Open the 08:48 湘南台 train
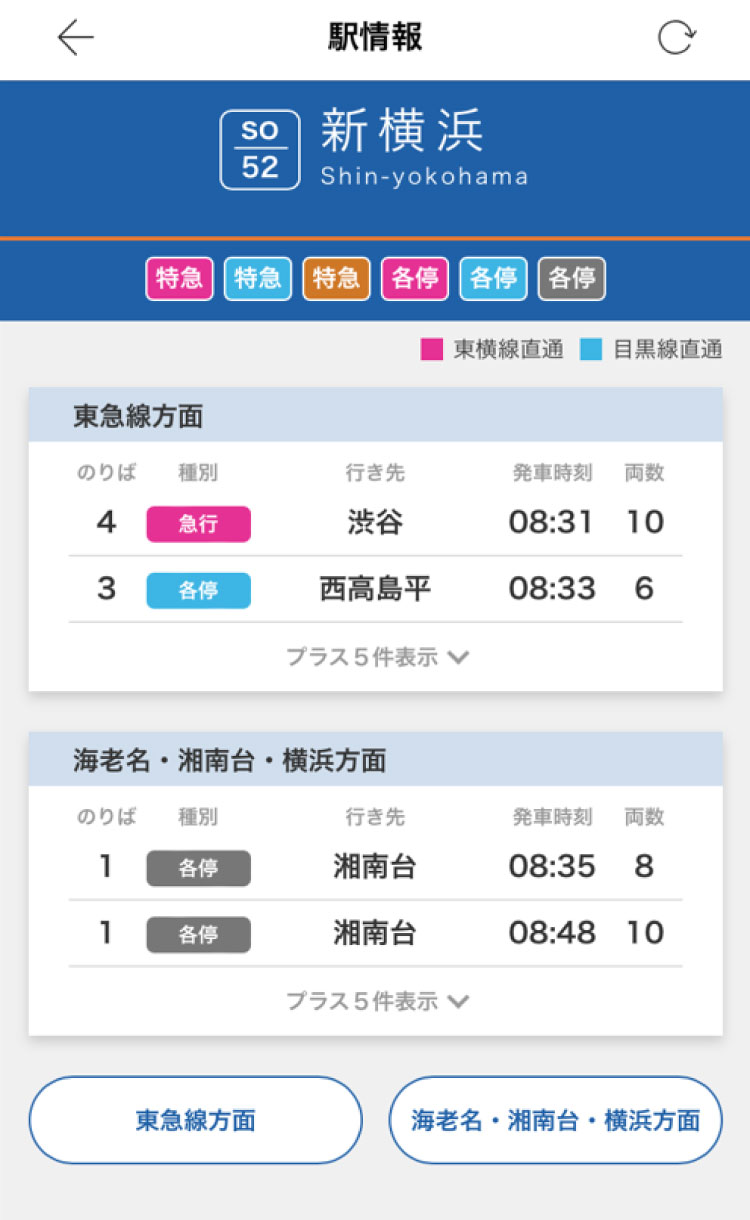Viewport: 750px width, 1220px height. click(x=376, y=933)
